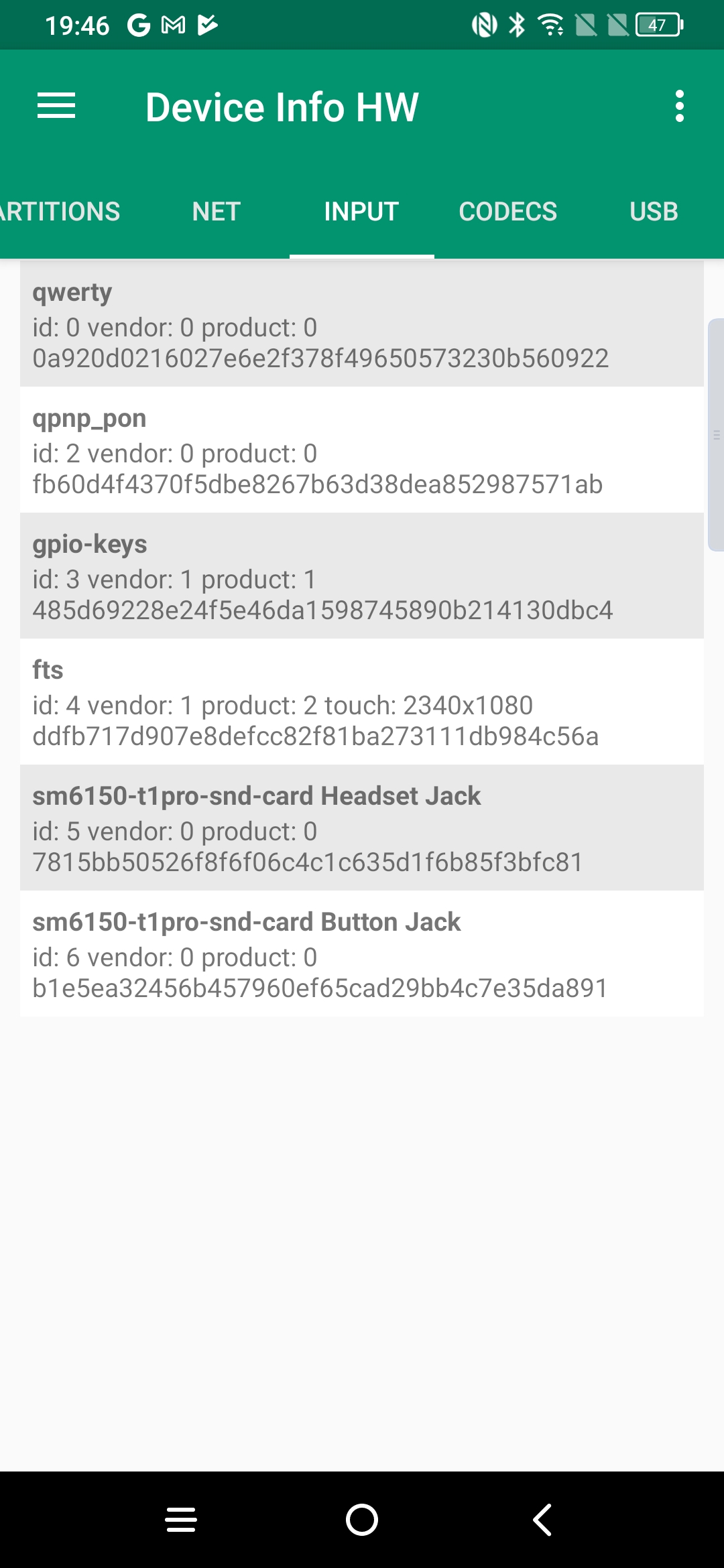Go back using the system back button
Viewport: 724px width, 1568px height.
click(542, 1520)
